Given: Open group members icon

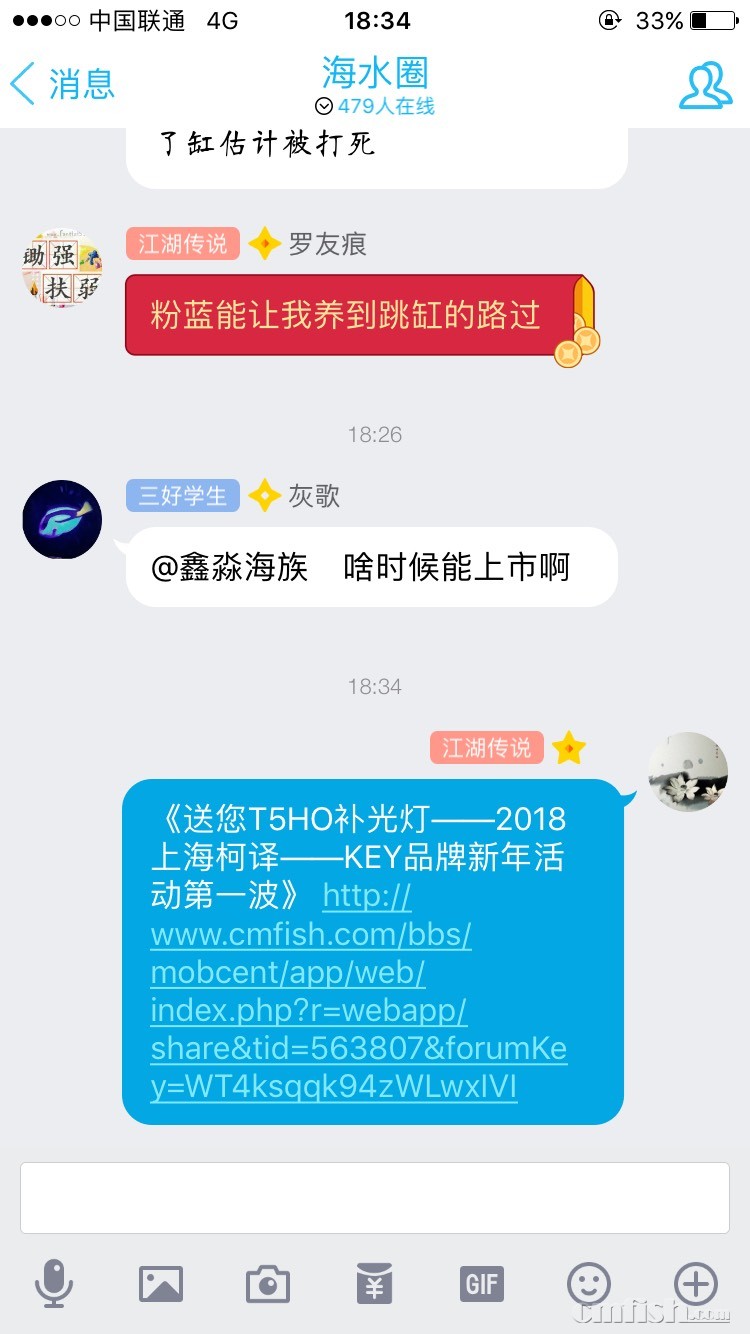Looking at the screenshot, I should click(705, 85).
